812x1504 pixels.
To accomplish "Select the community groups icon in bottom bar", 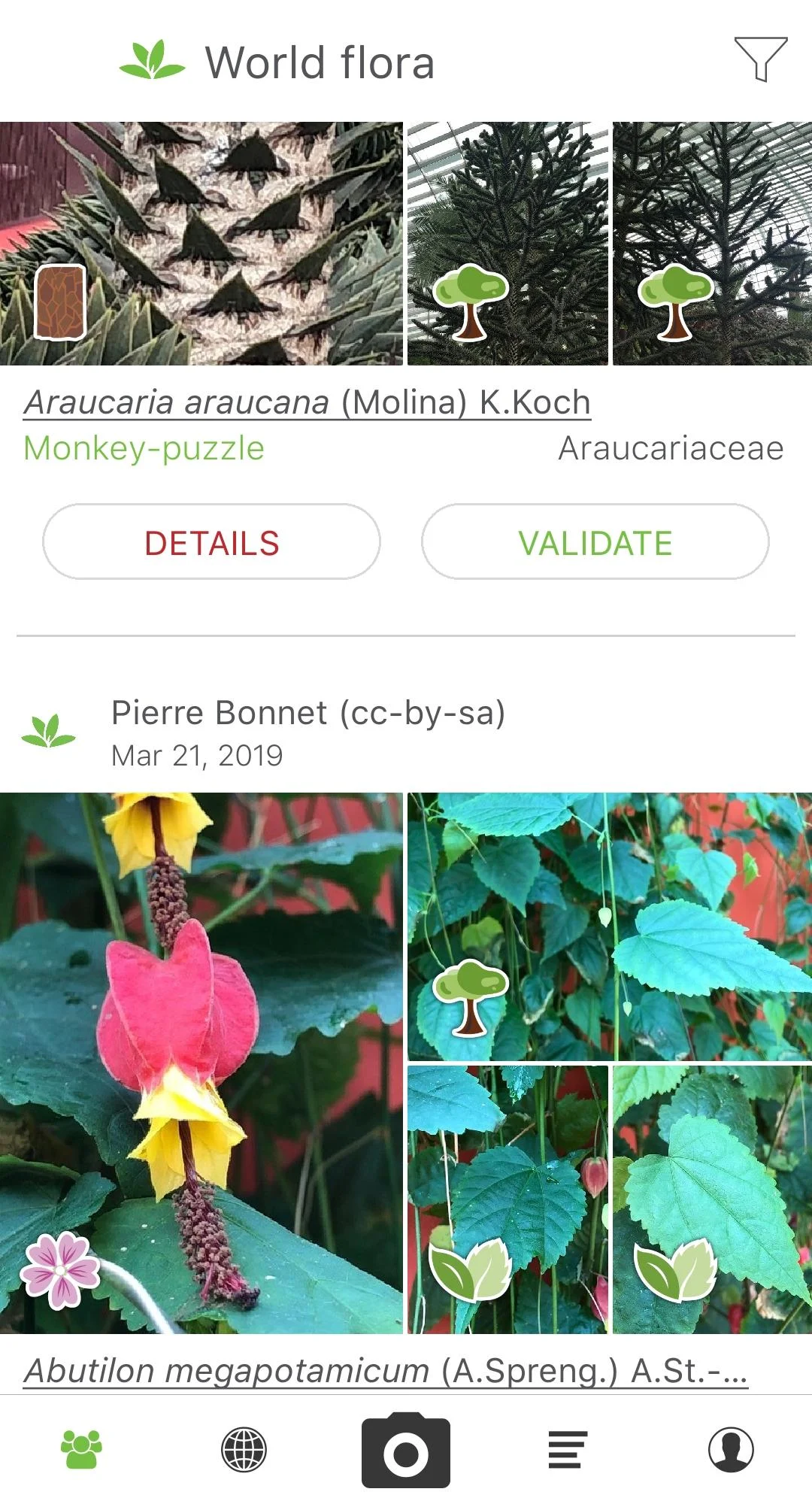I will 81,1451.
